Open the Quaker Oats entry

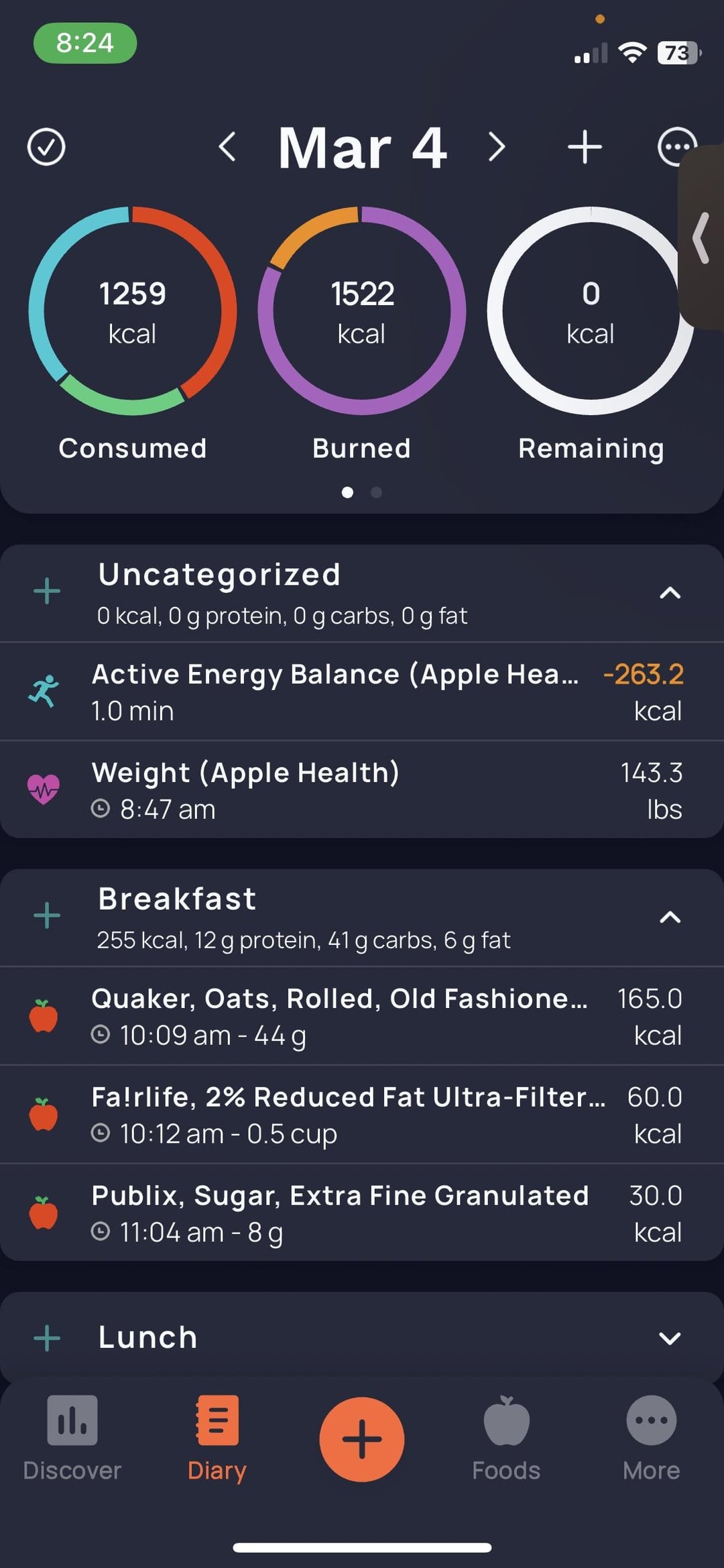(x=362, y=1016)
